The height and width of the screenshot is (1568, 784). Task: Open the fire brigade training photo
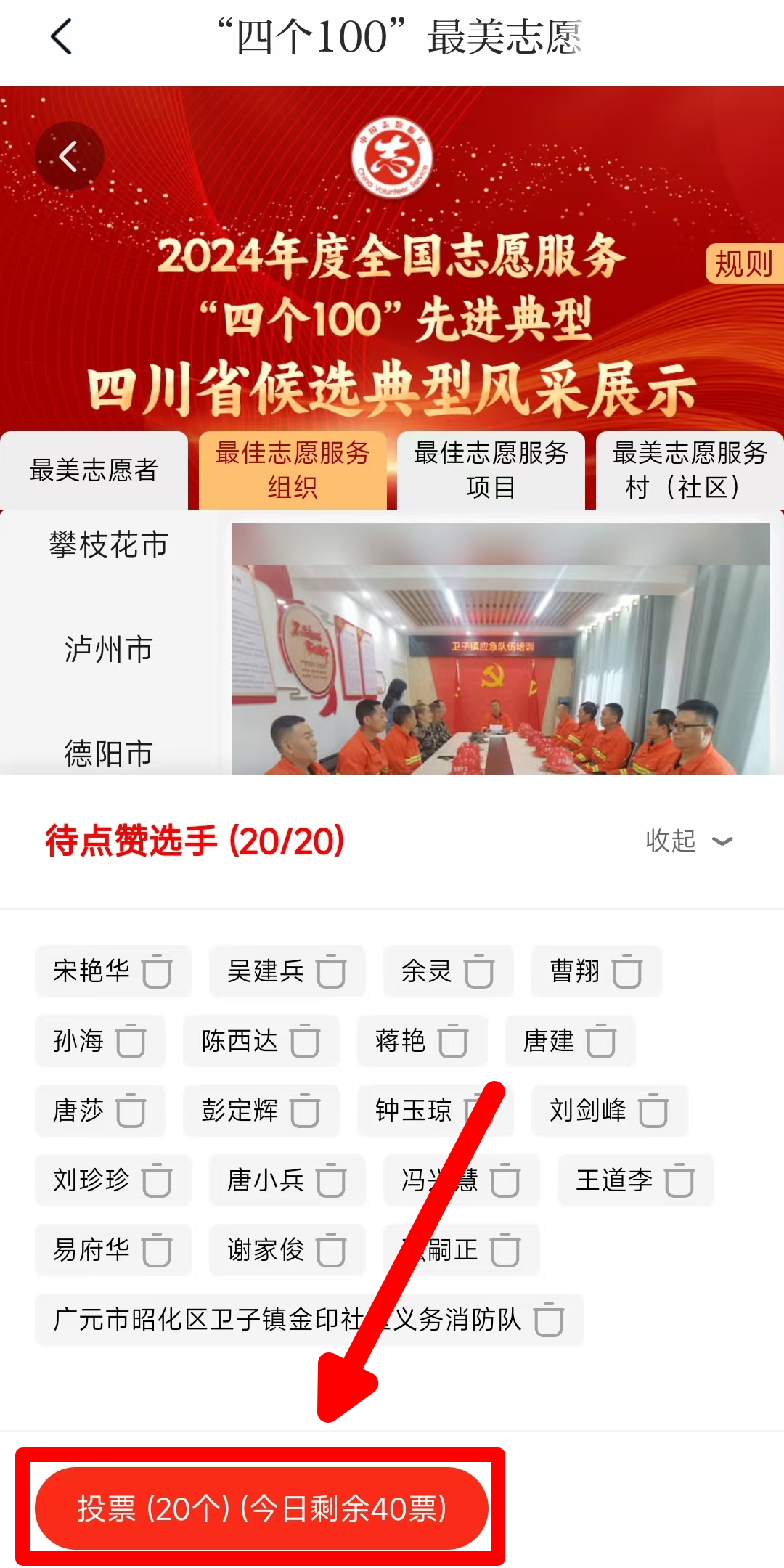[x=500, y=649]
